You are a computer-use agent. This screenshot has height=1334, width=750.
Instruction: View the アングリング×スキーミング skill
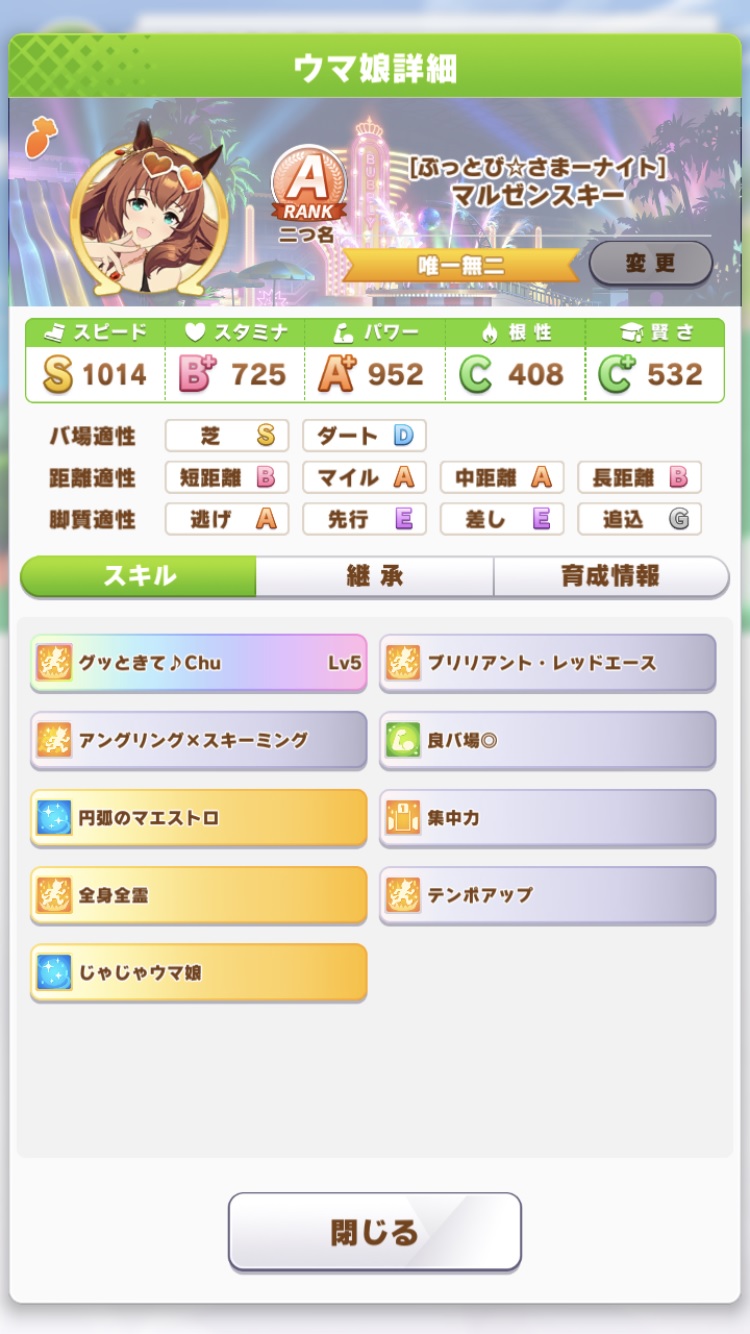pos(198,740)
